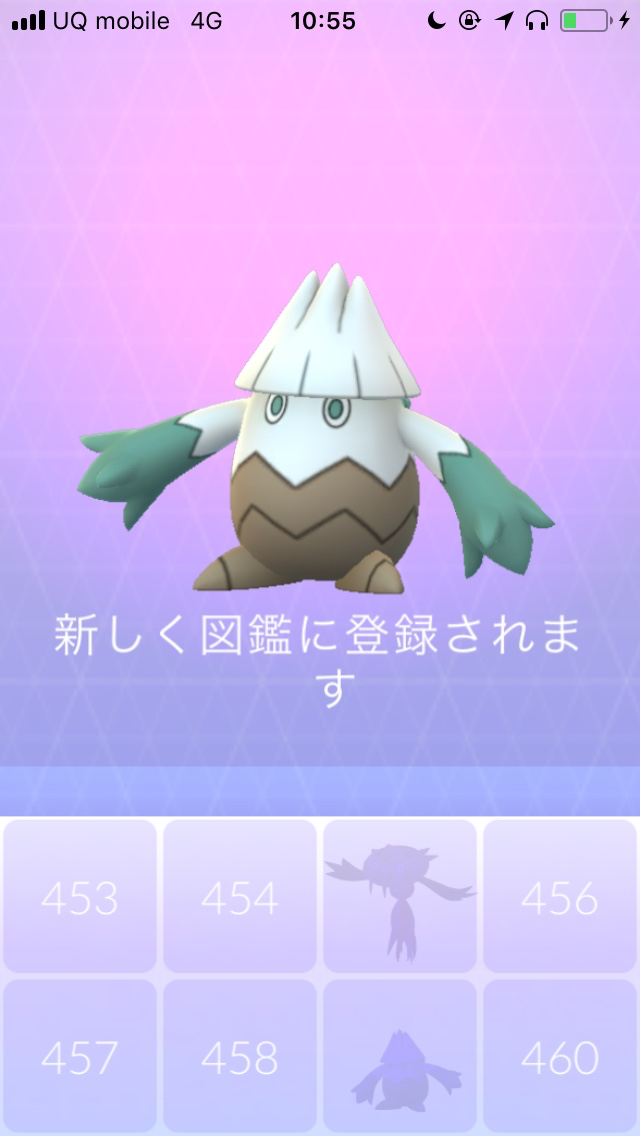Open the silhouette entry between 454 and 456
The height and width of the screenshot is (1136, 640).
click(x=400, y=896)
